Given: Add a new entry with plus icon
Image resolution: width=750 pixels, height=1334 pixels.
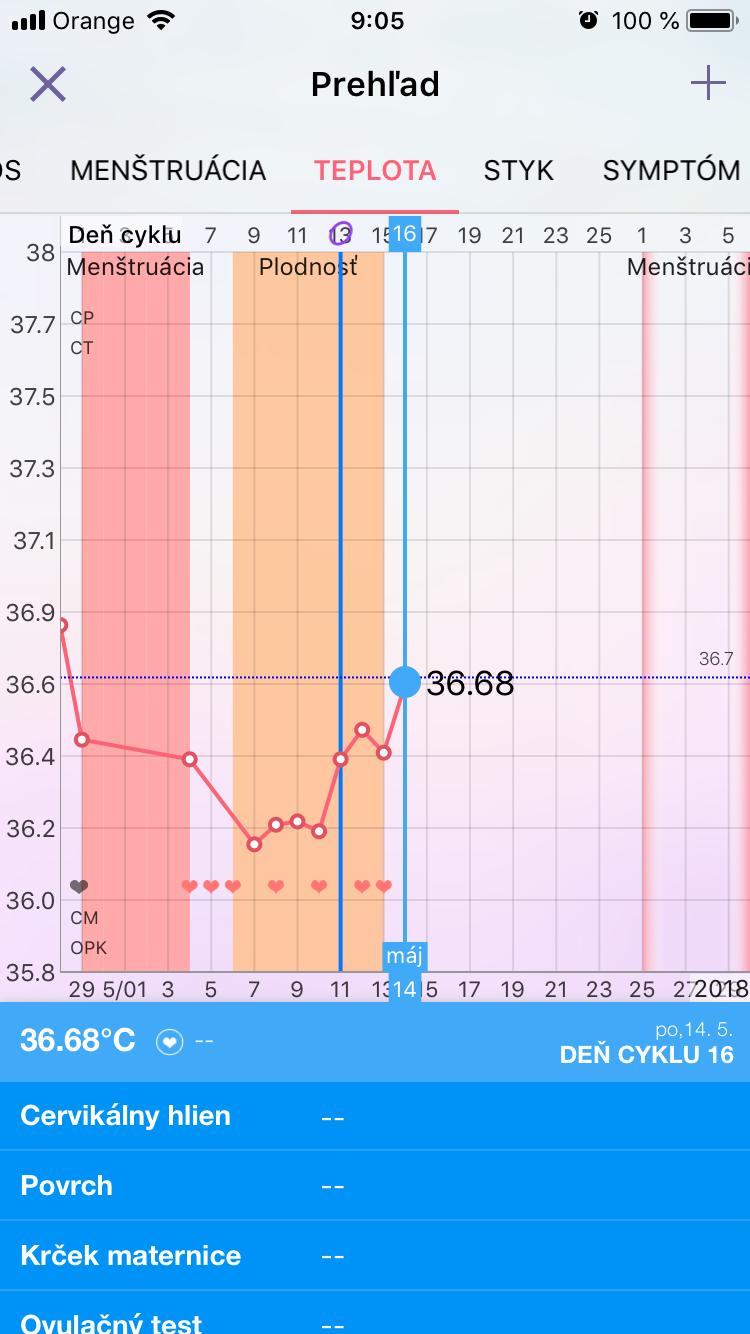Looking at the screenshot, I should tap(708, 84).
